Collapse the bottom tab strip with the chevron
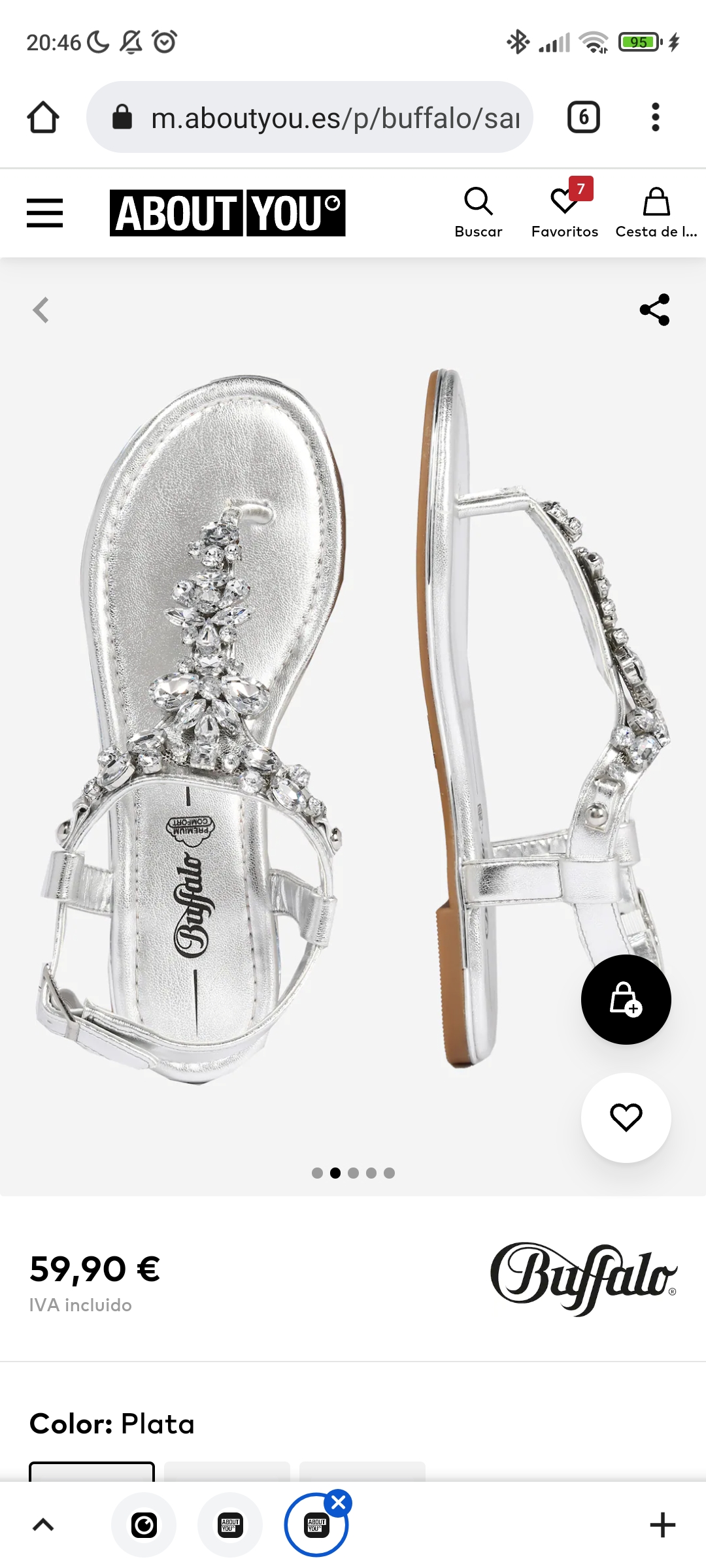The image size is (706, 1568). (43, 1525)
